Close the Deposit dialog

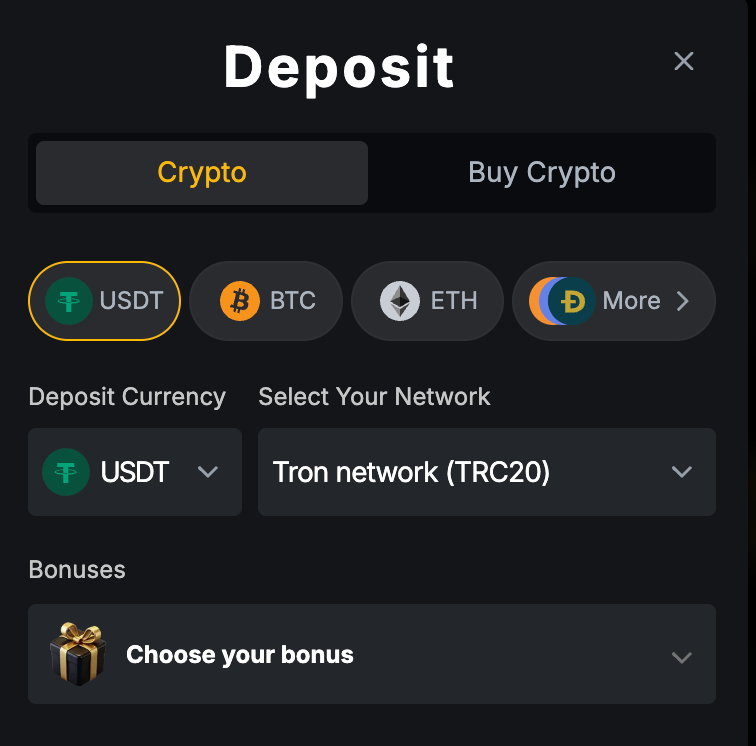[684, 62]
